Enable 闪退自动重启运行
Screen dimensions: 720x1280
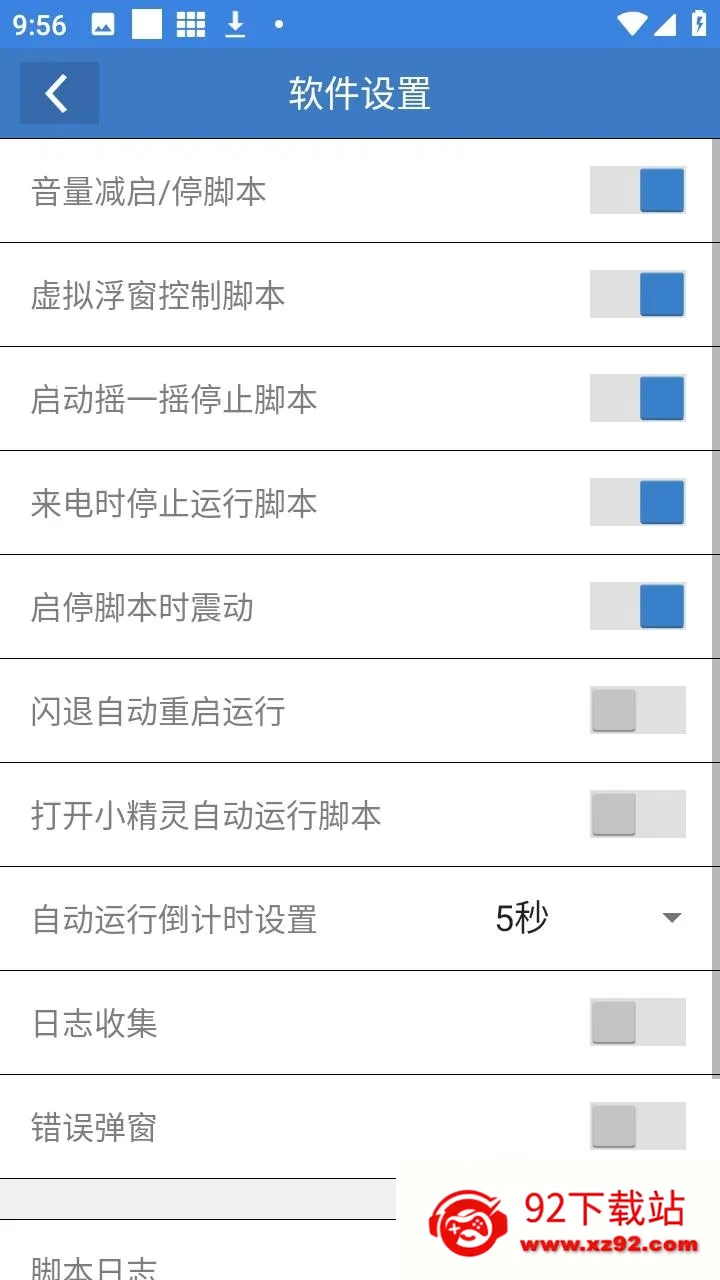coord(637,711)
